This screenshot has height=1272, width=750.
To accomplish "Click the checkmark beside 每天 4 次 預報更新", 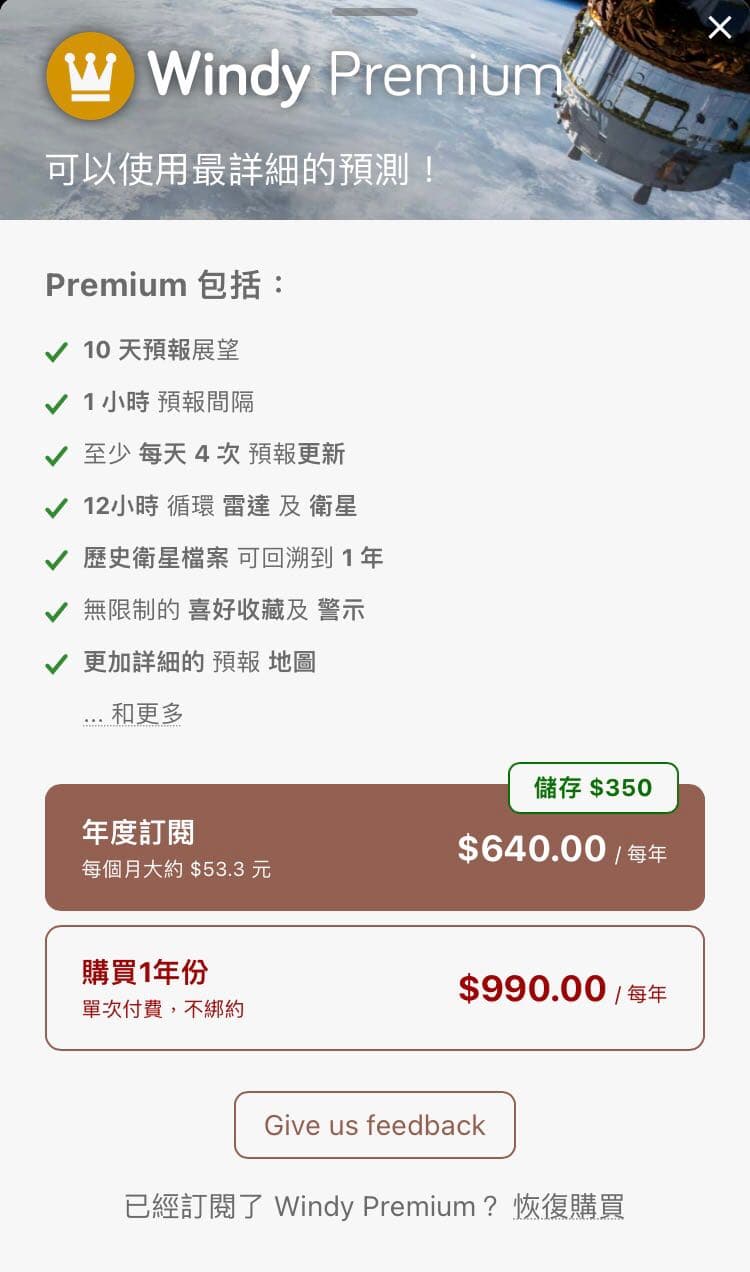I will 55,454.
